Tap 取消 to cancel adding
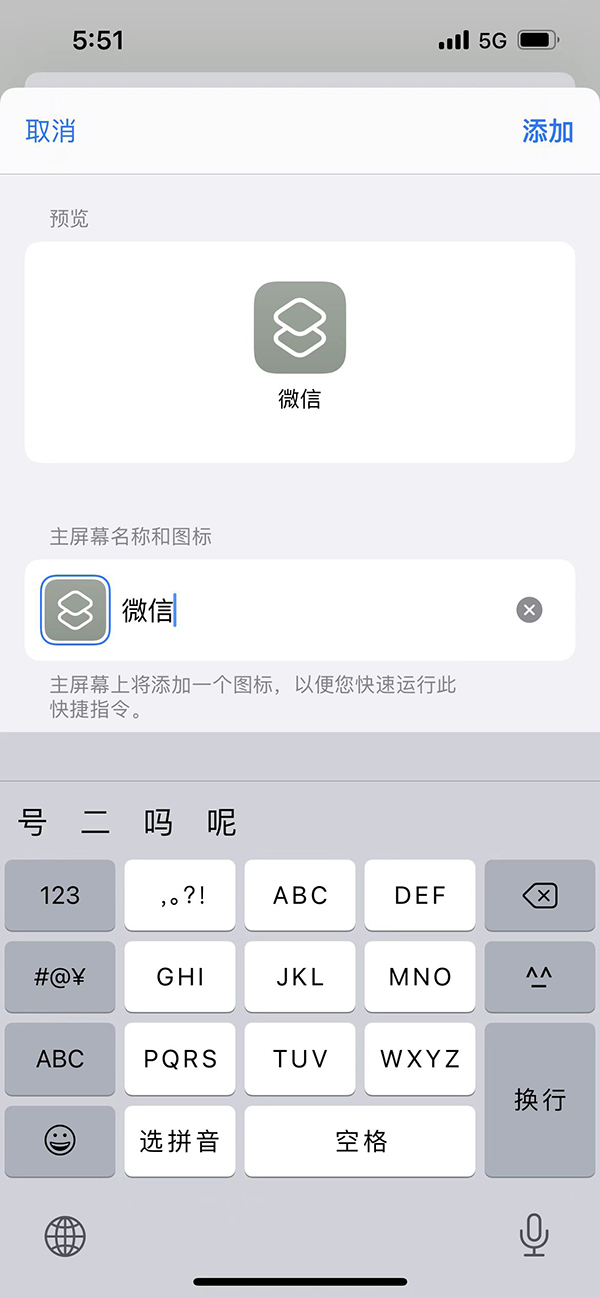600x1298 pixels. pyautogui.click(x=50, y=131)
